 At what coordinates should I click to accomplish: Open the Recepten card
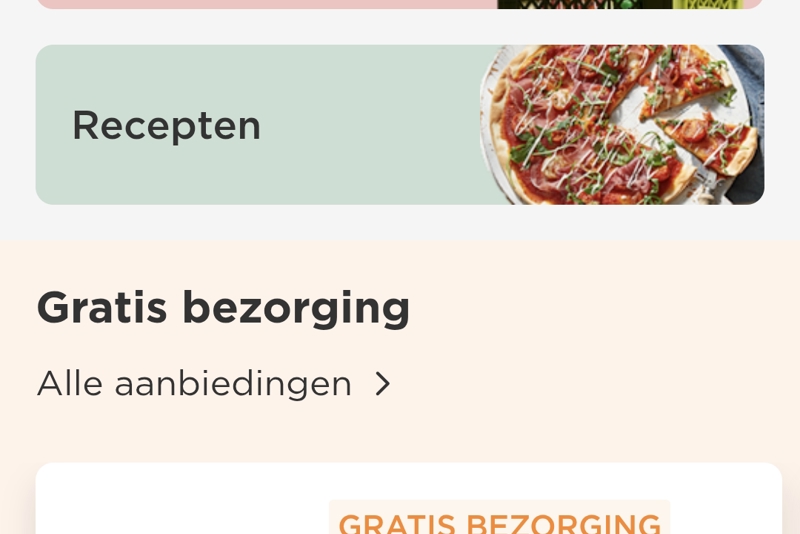tap(400, 125)
